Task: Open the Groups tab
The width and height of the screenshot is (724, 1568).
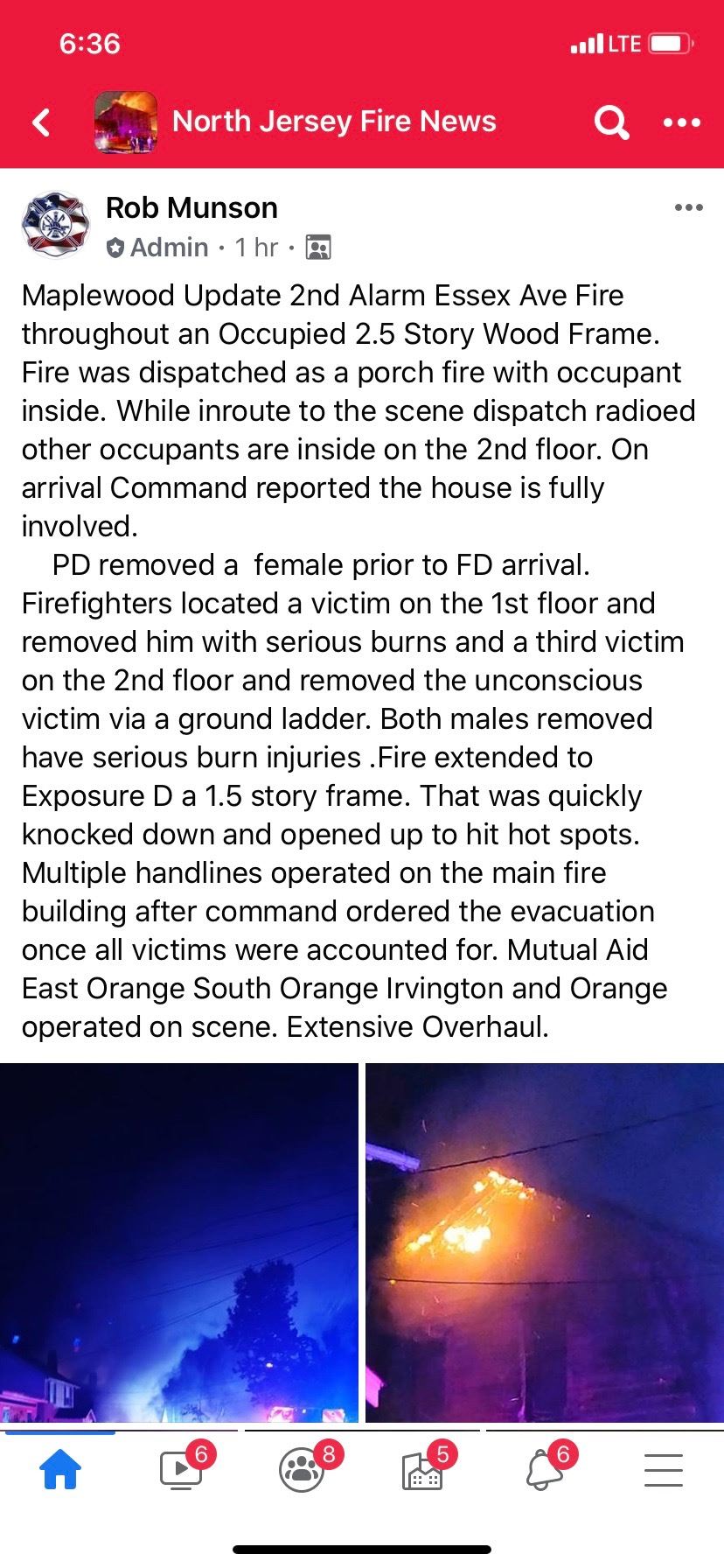Action: [x=303, y=1469]
